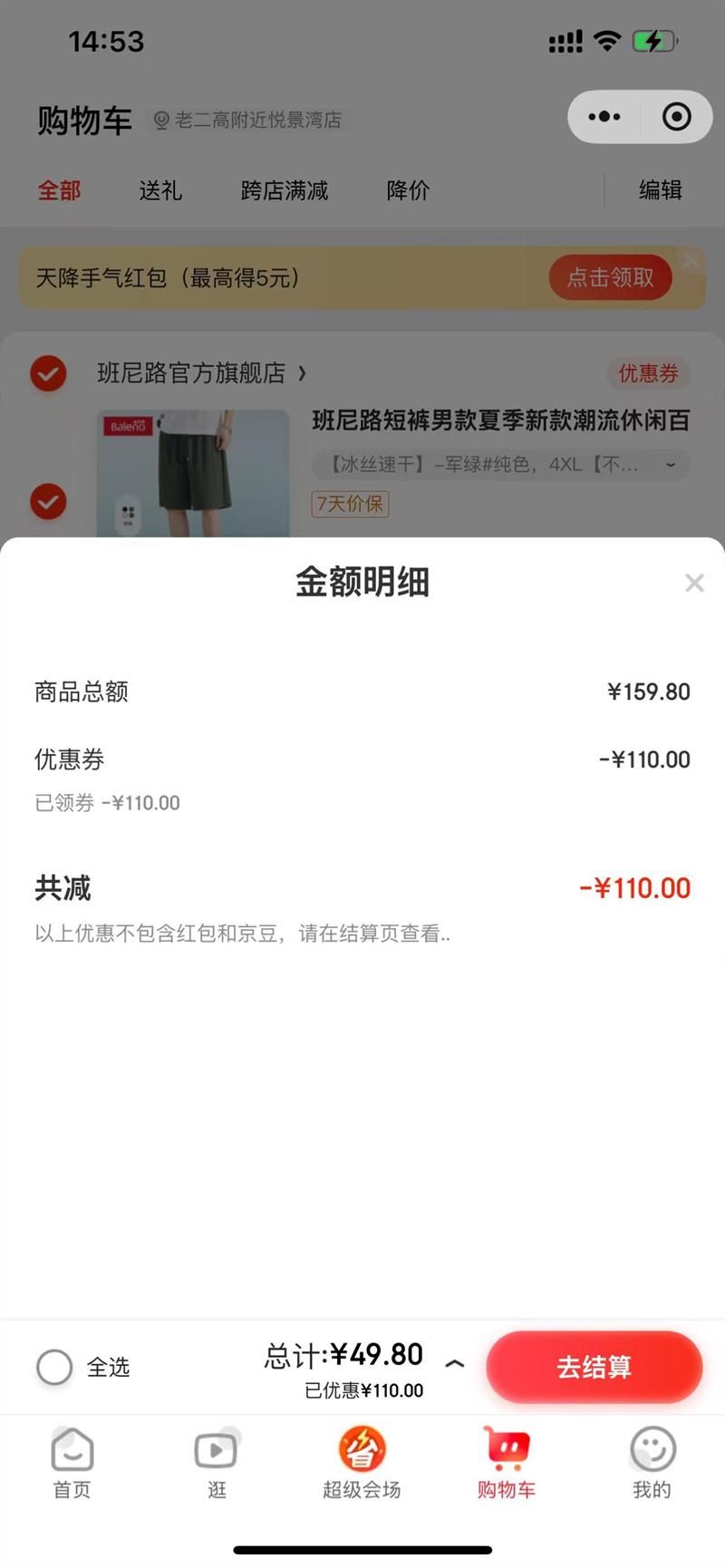
Task: Go to 超级会场
Action: [362, 1462]
